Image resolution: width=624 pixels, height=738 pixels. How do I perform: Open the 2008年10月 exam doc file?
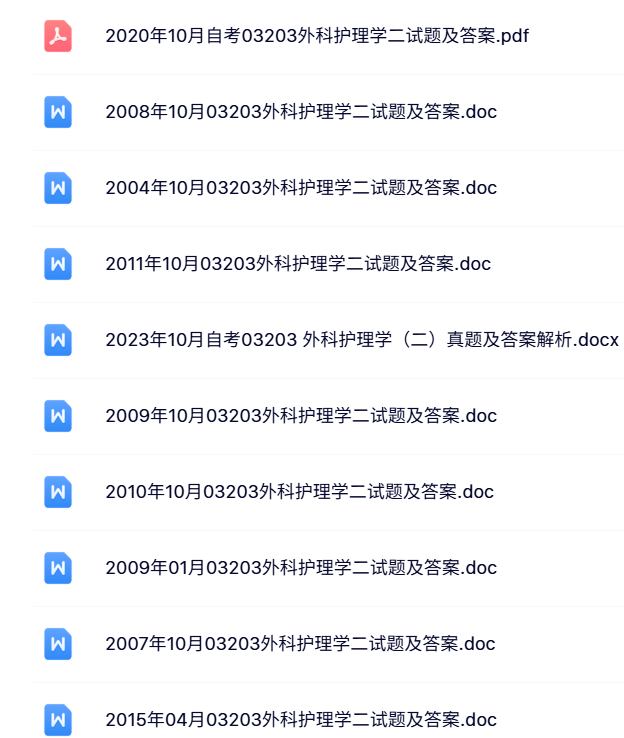pos(300,112)
